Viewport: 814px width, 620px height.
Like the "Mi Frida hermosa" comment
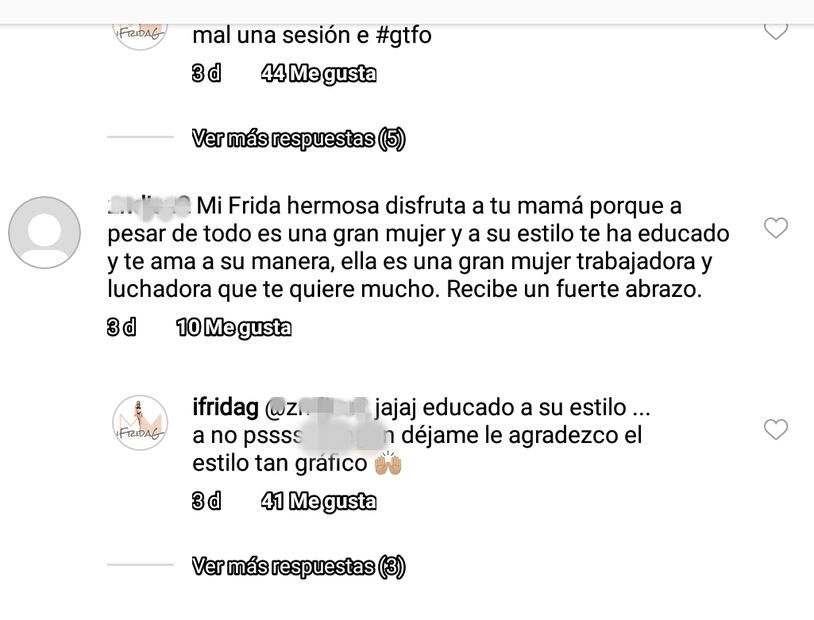pos(776,228)
